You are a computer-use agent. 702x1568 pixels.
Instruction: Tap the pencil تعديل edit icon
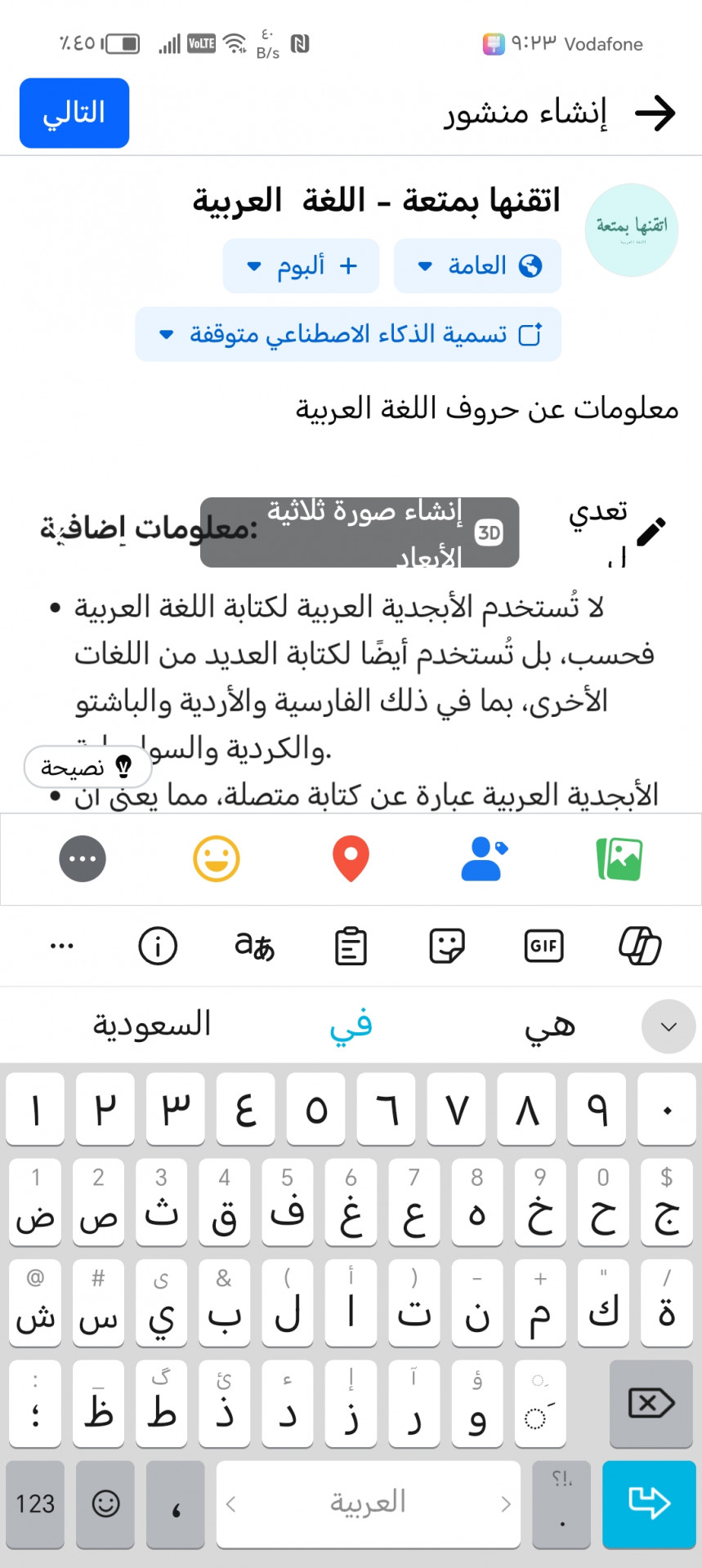coord(651,532)
